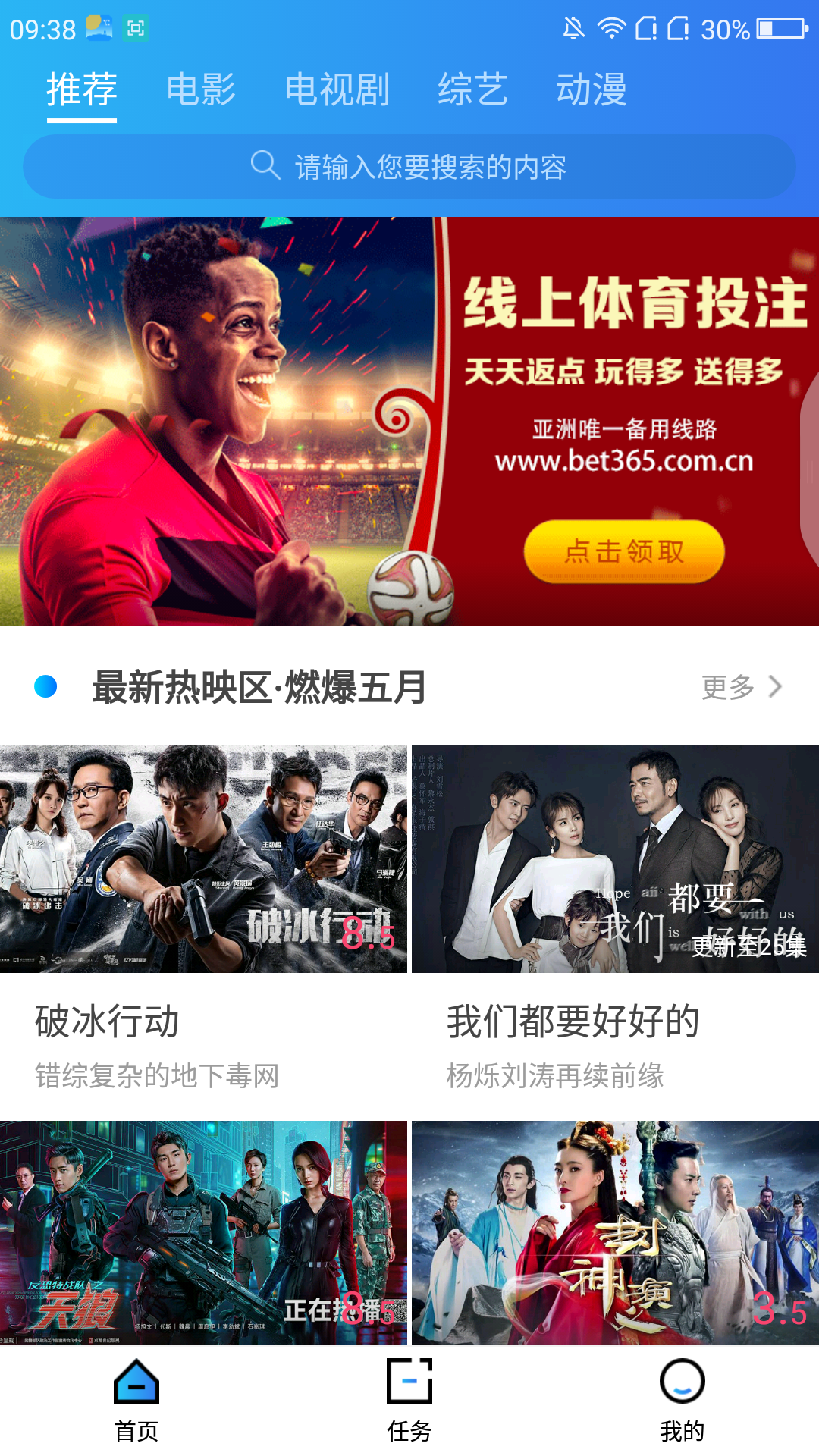View 更多 in 最新热映区
This screenshot has width=819, height=1456.
[741, 687]
